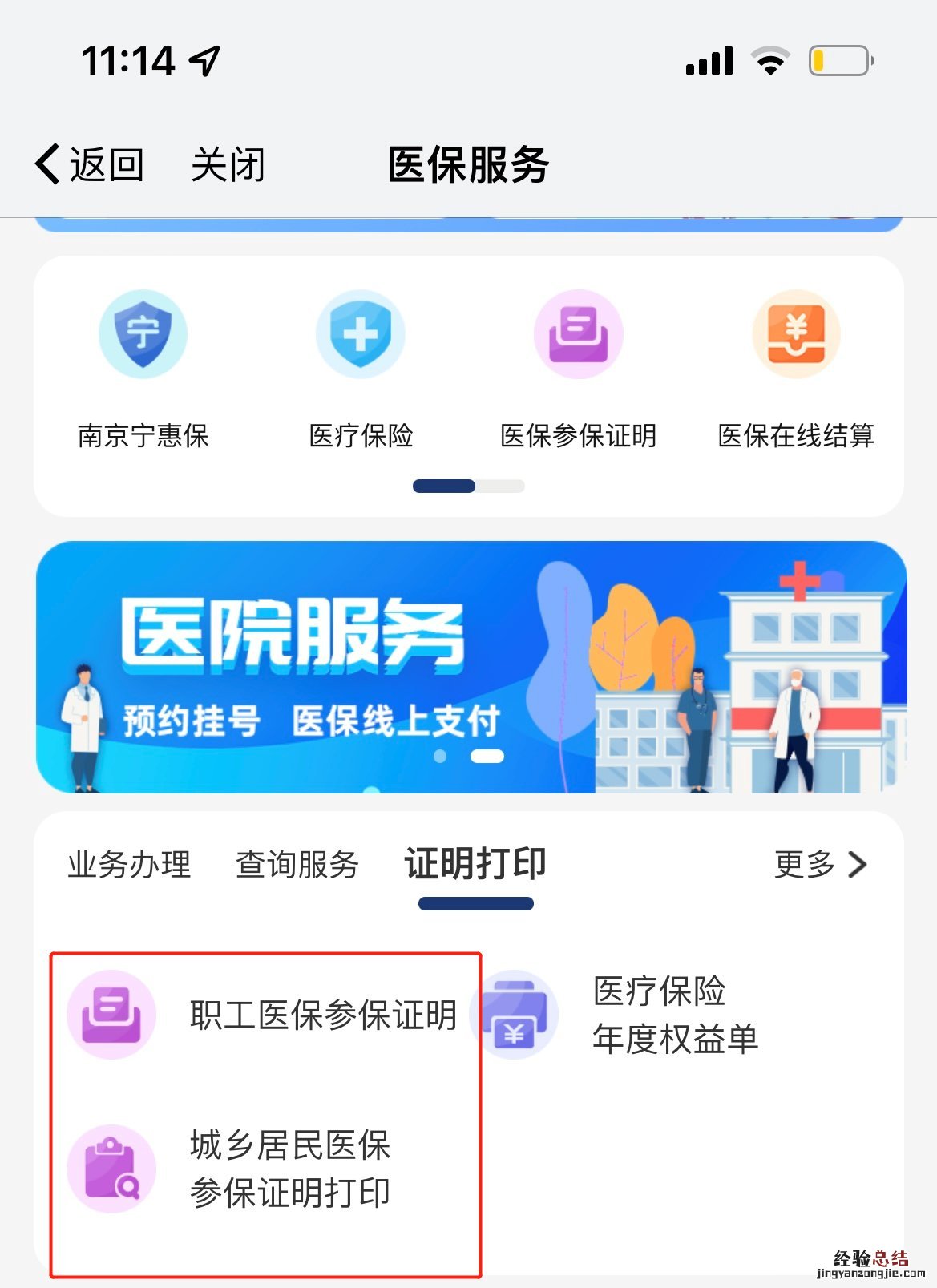Image resolution: width=937 pixels, height=1288 pixels.
Task: Open 医疗保险 service
Action: pyautogui.click(x=361, y=369)
